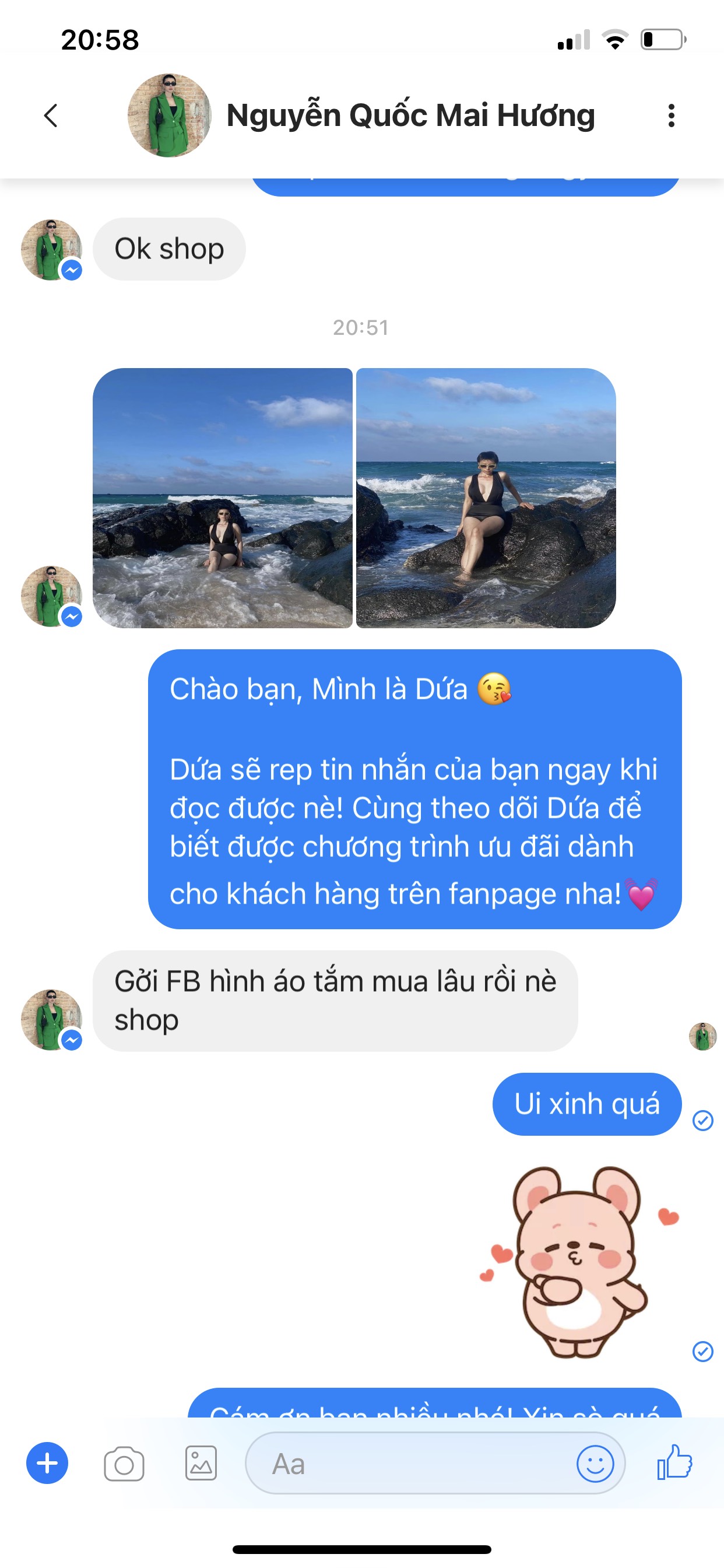Open the three-dot overflow menu
The width and height of the screenshot is (724, 1568).
(x=671, y=115)
